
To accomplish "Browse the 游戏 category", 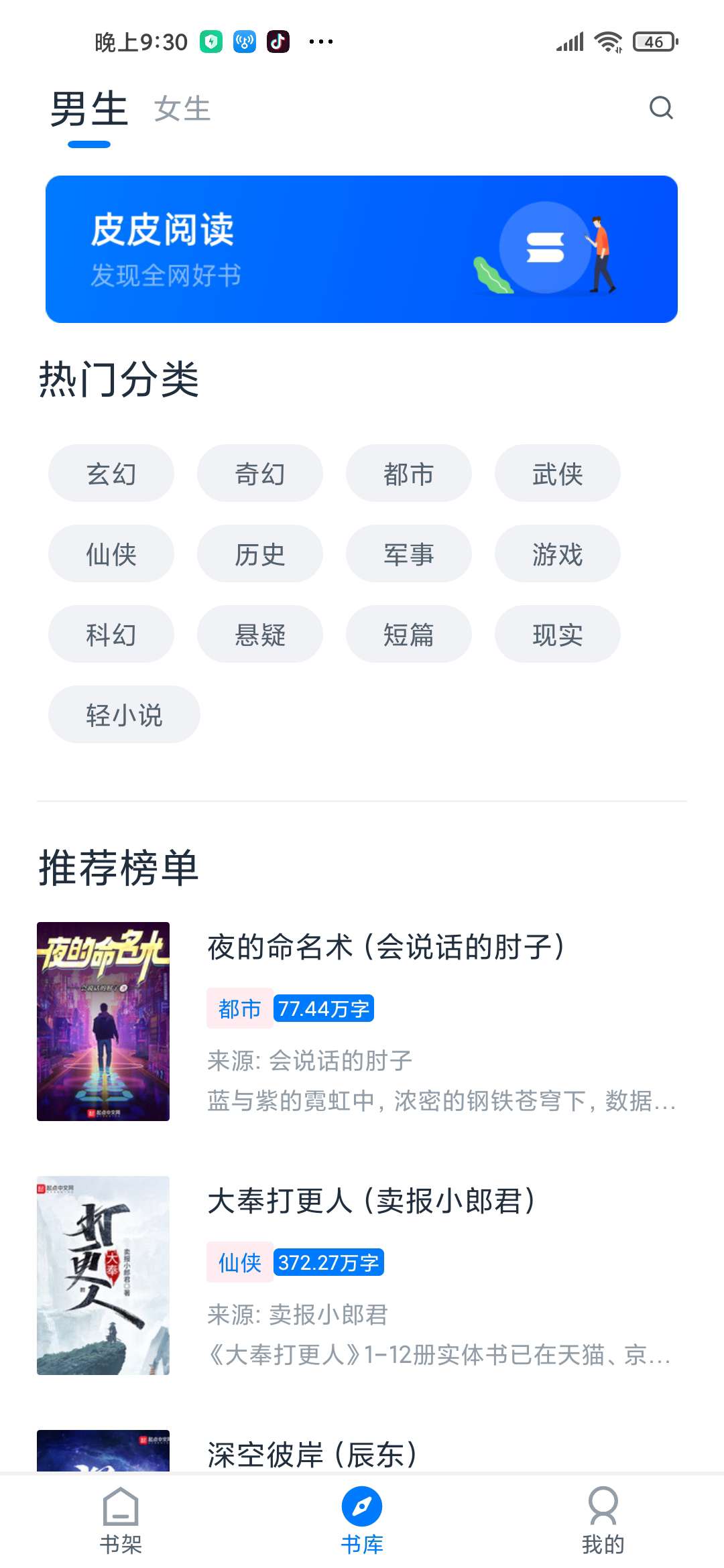I will pos(558,554).
